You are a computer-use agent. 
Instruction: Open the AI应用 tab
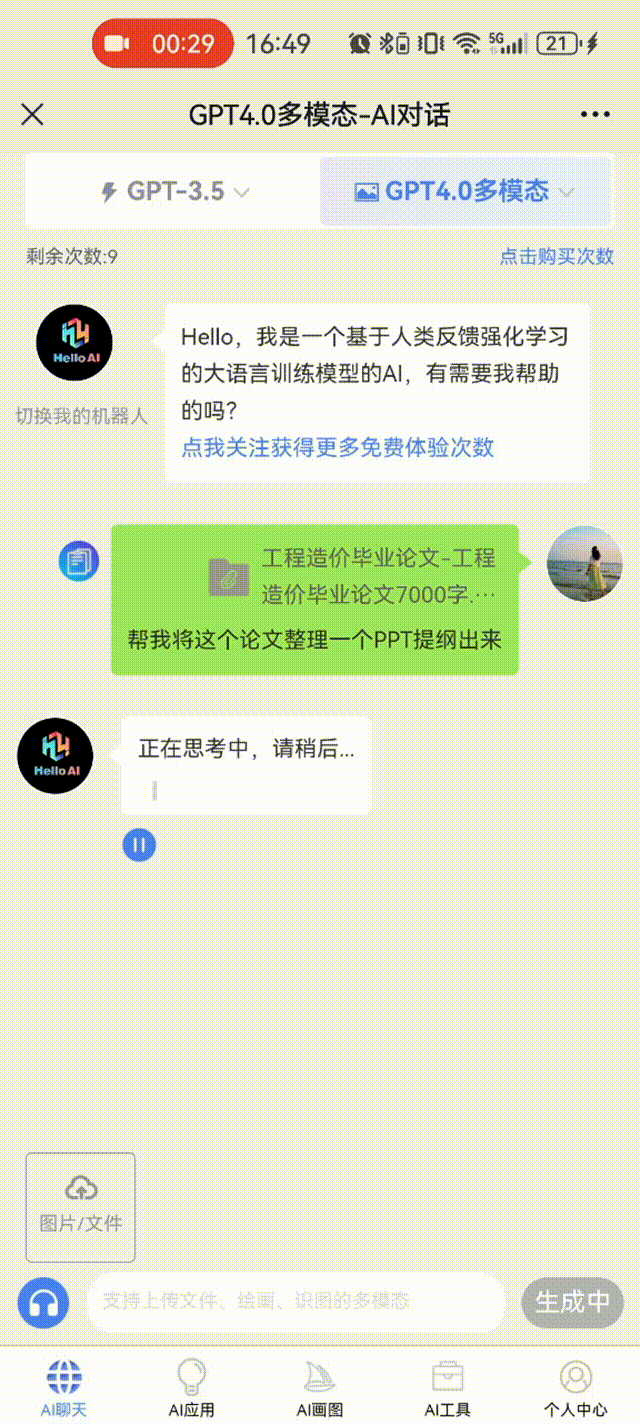pos(191,1388)
